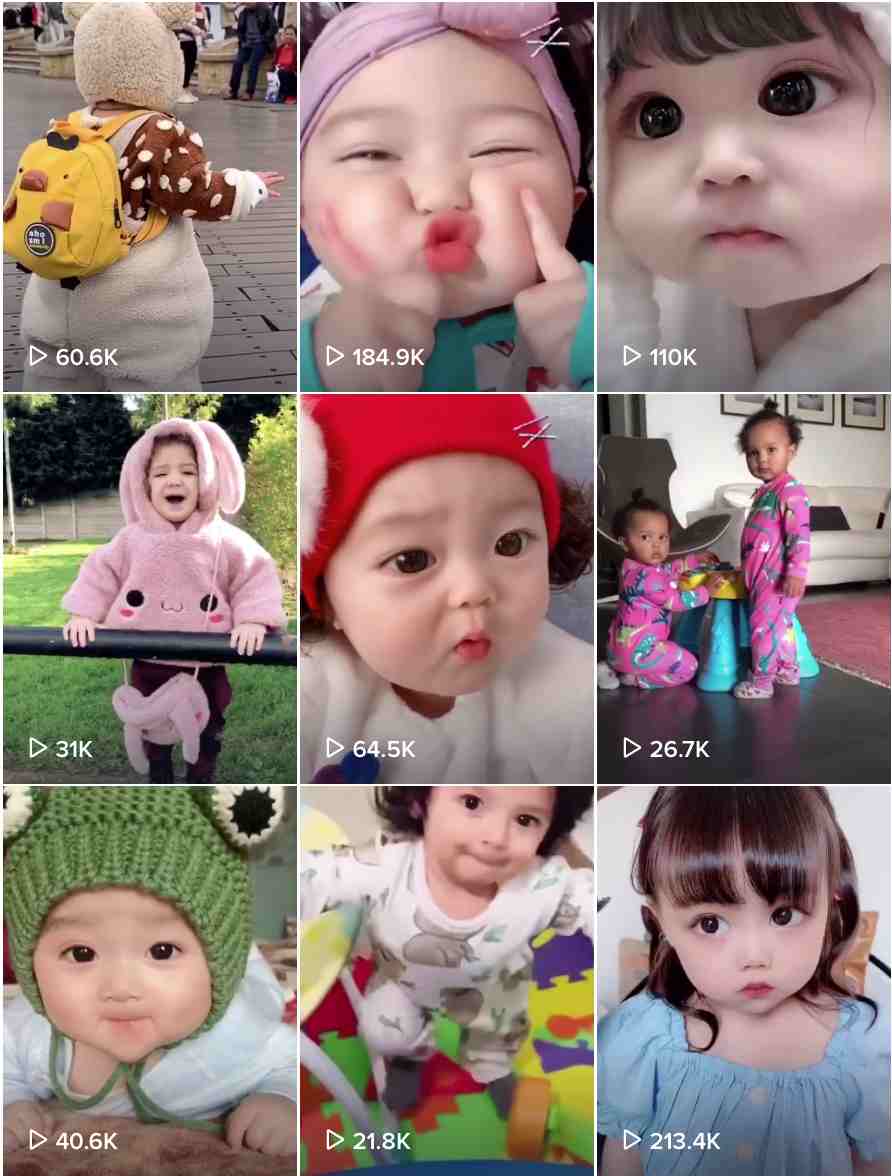The image size is (892, 1176).
Task: Open the video with 60.6K views
Action: point(150,196)
